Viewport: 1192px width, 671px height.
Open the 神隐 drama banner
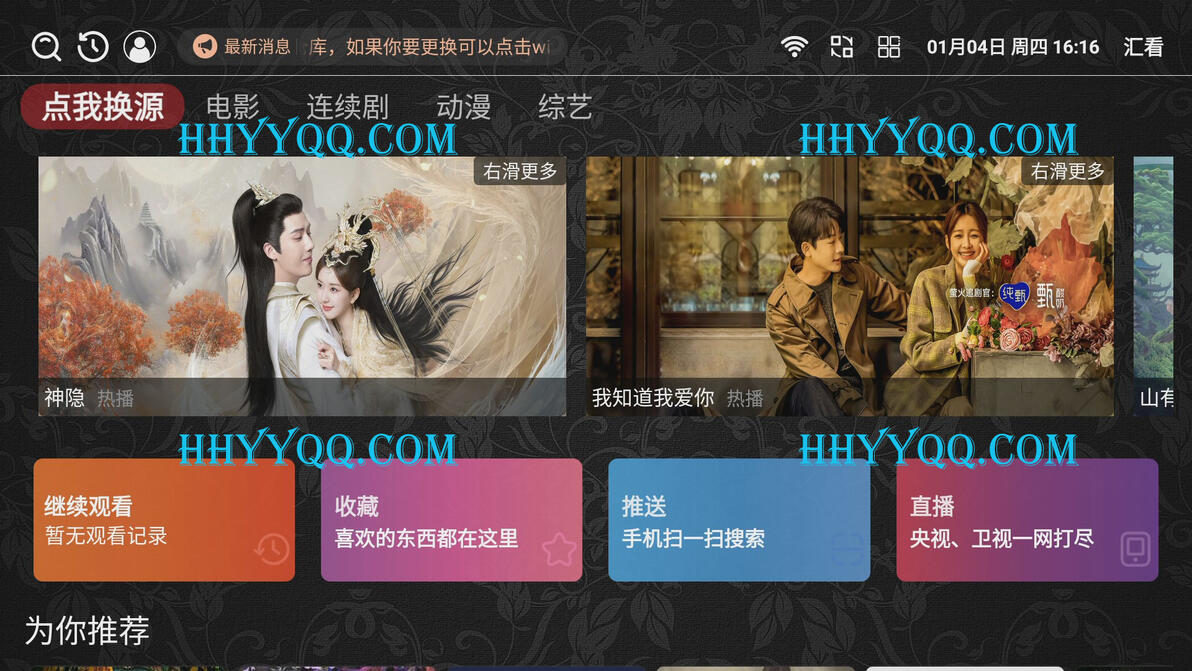point(302,285)
